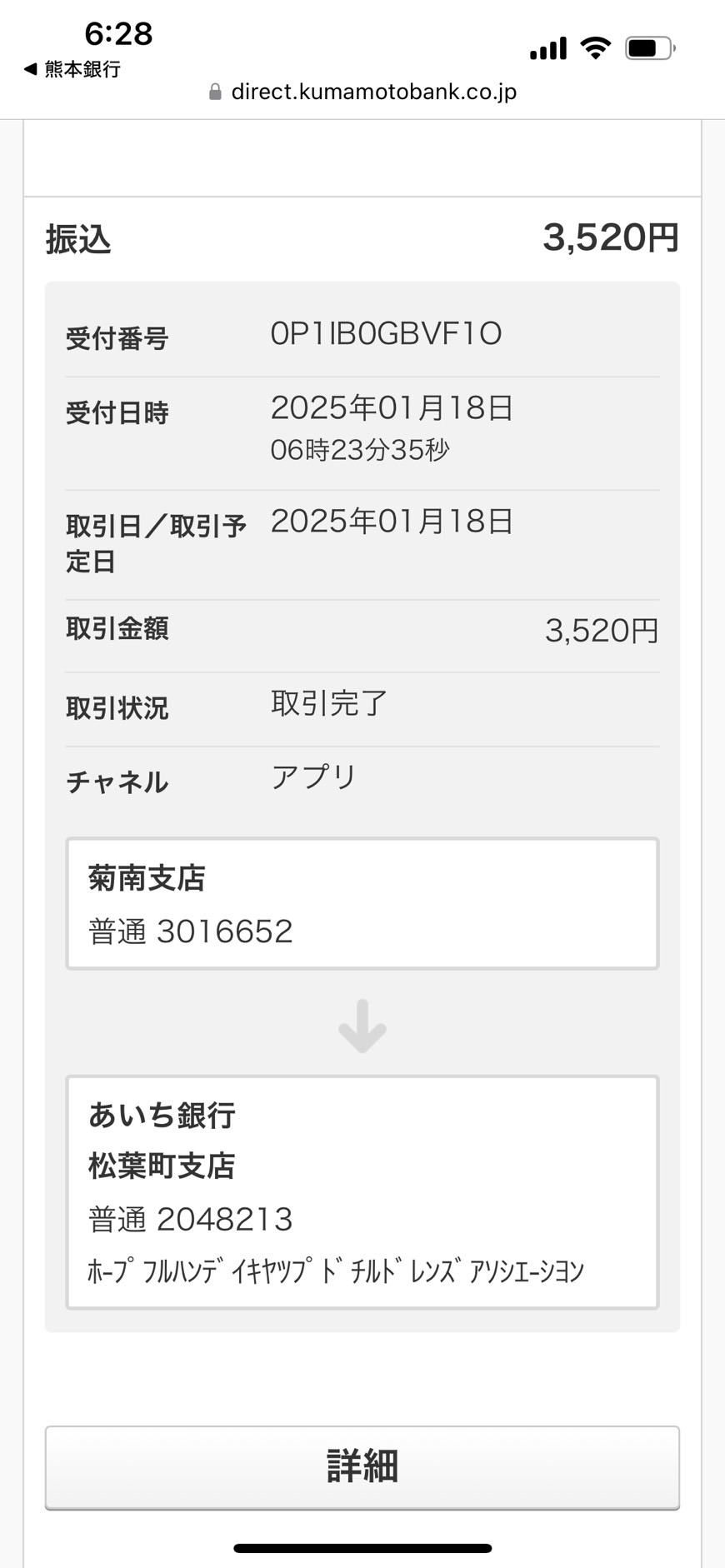Tap the direct.kumamotobank.co.jp address bar

[362, 92]
